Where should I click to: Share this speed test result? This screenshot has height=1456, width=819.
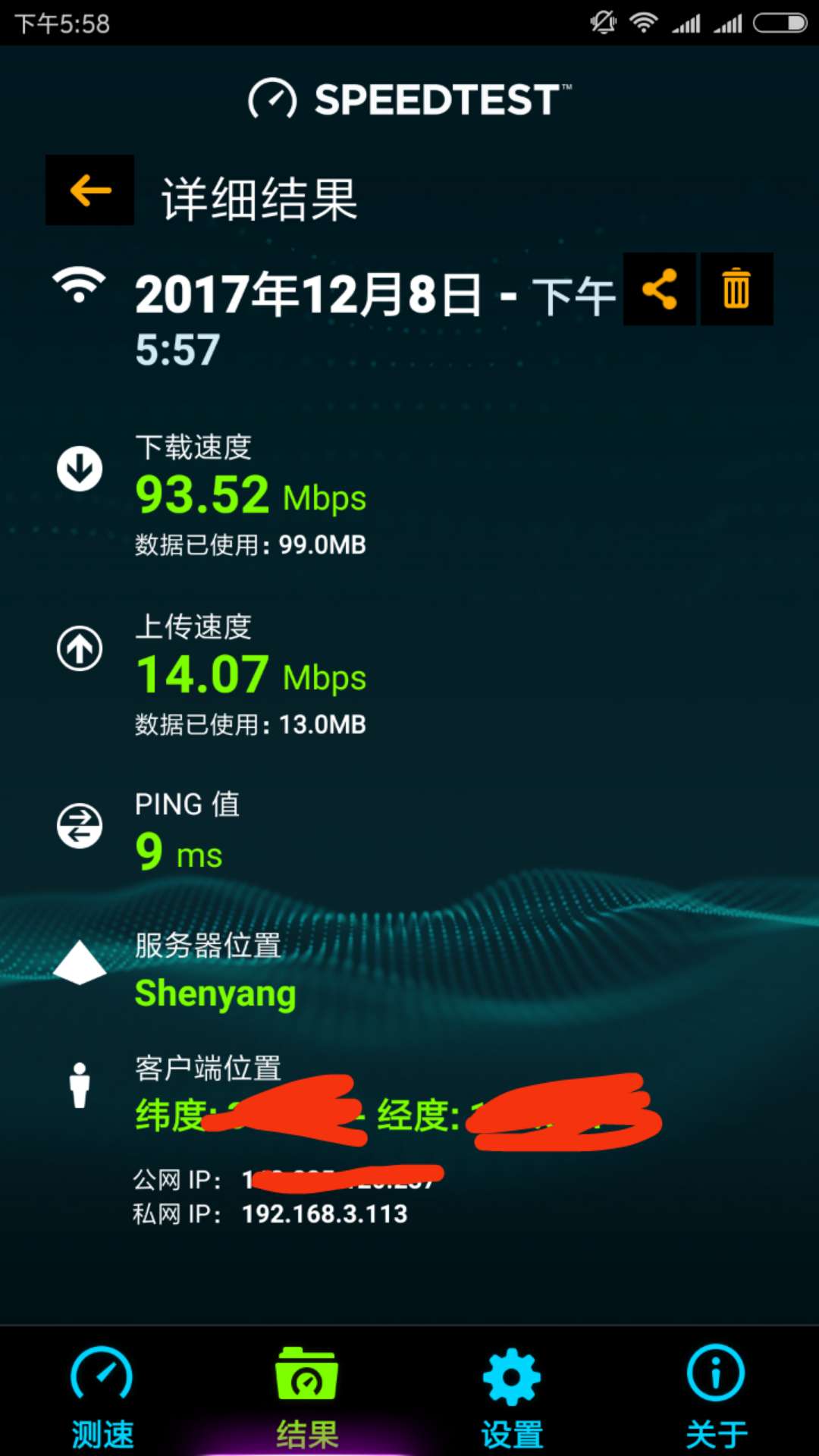tap(659, 289)
